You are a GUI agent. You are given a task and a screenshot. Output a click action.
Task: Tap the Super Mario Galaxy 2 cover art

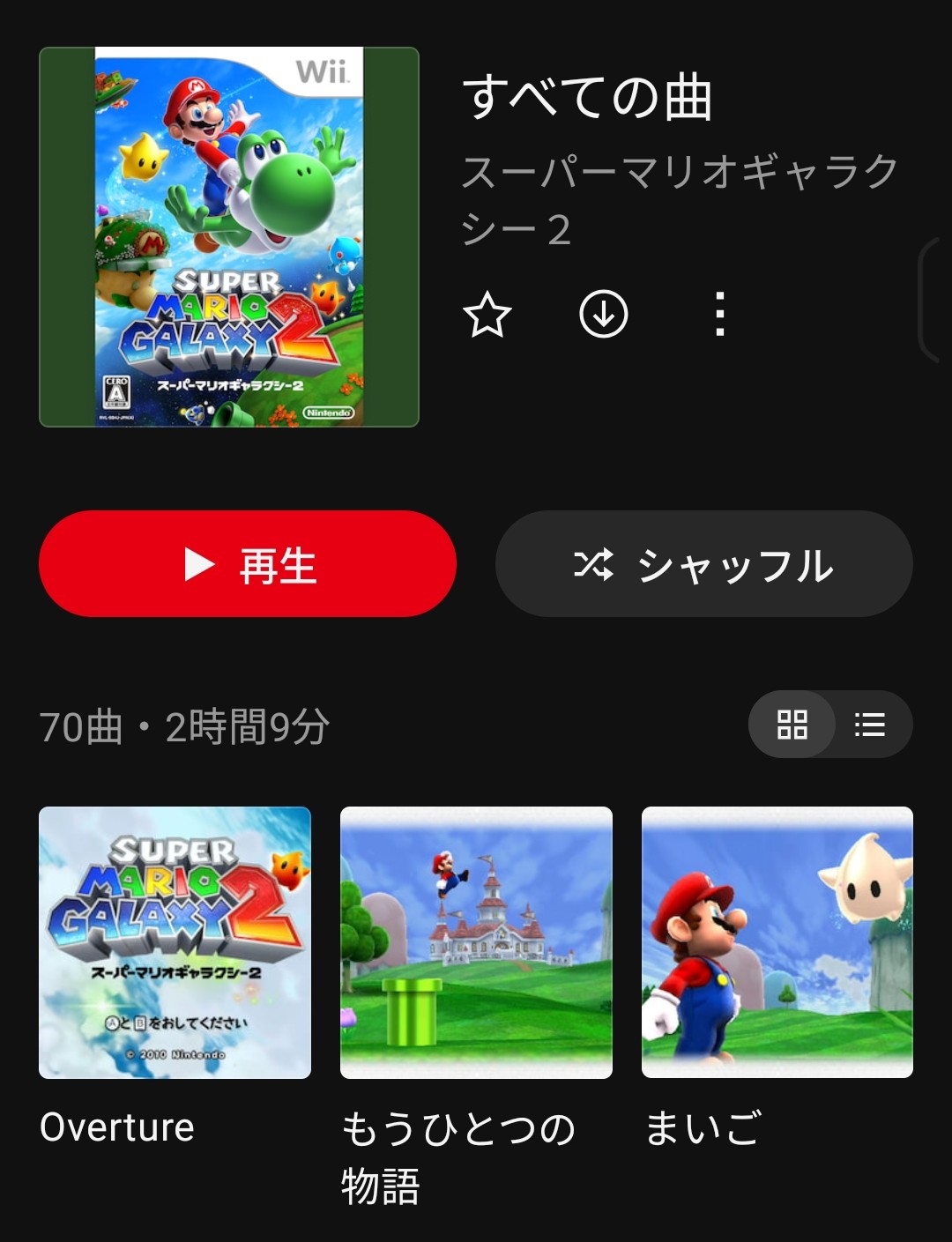[229, 237]
